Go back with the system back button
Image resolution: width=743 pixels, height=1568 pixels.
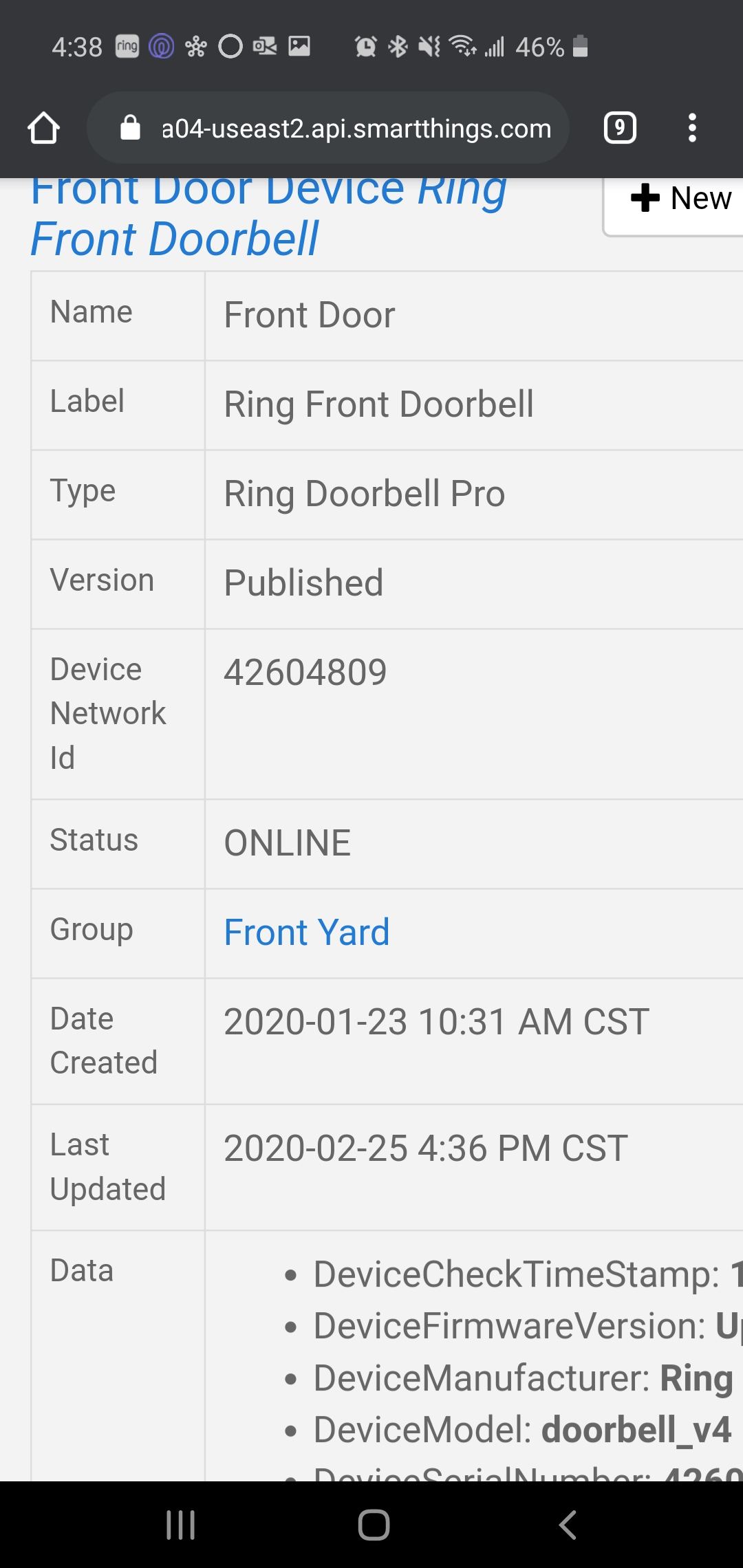click(x=567, y=1525)
